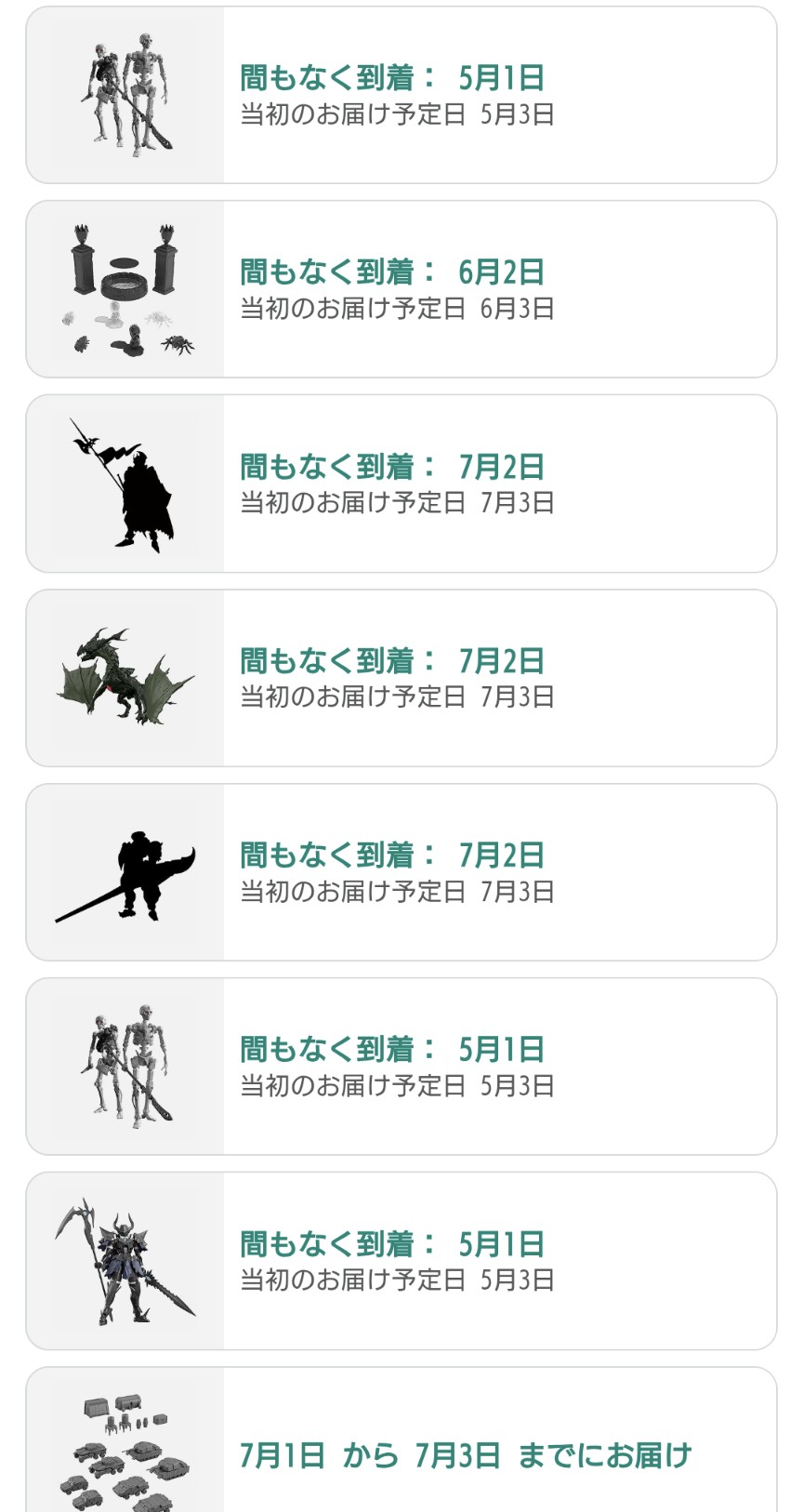Open the 7月2日 order with flag-spear silhouette
This screenshot has height=1512, width=803.
coord(401,484)
